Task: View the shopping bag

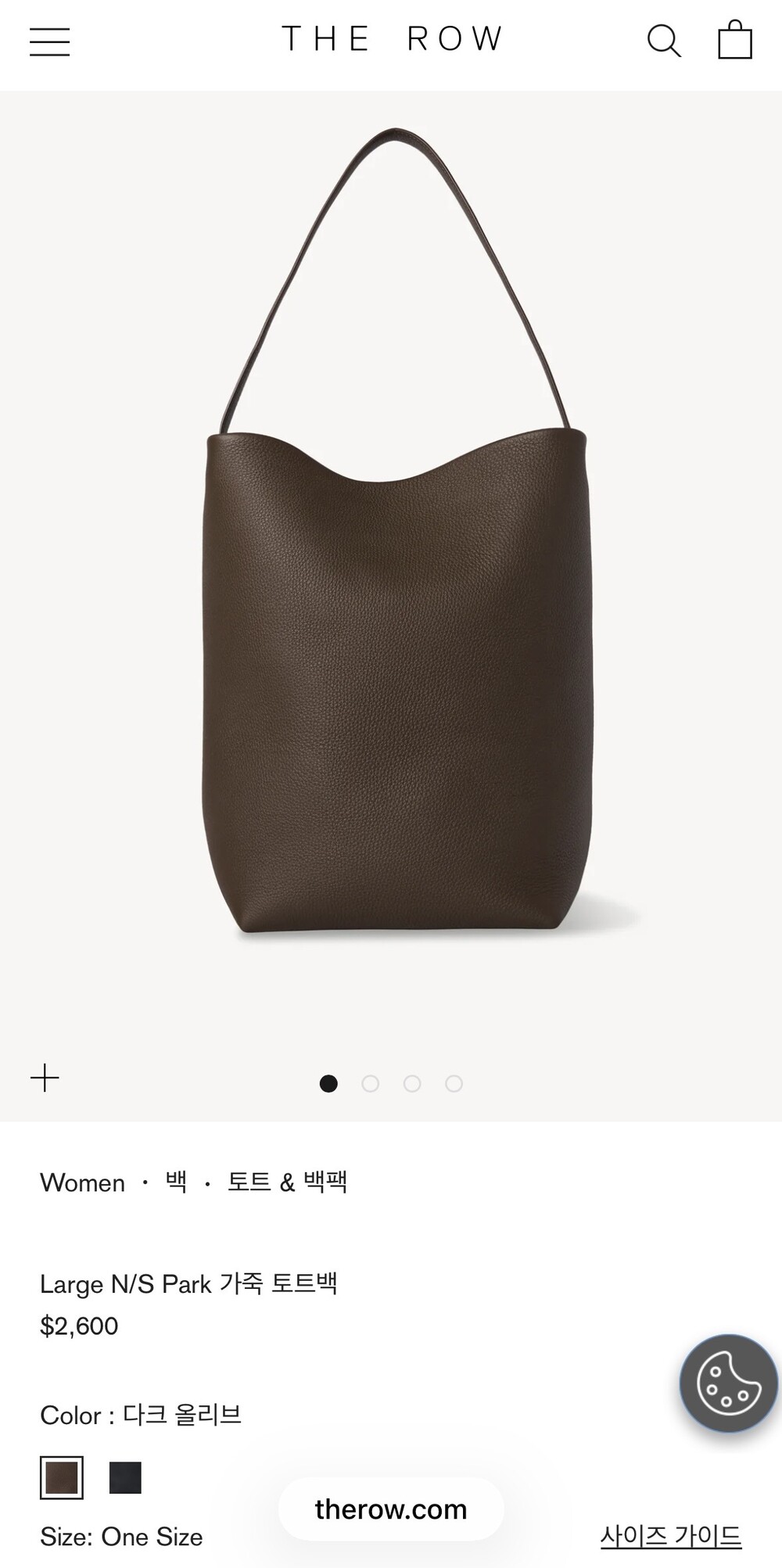Action: click(735, 40)
